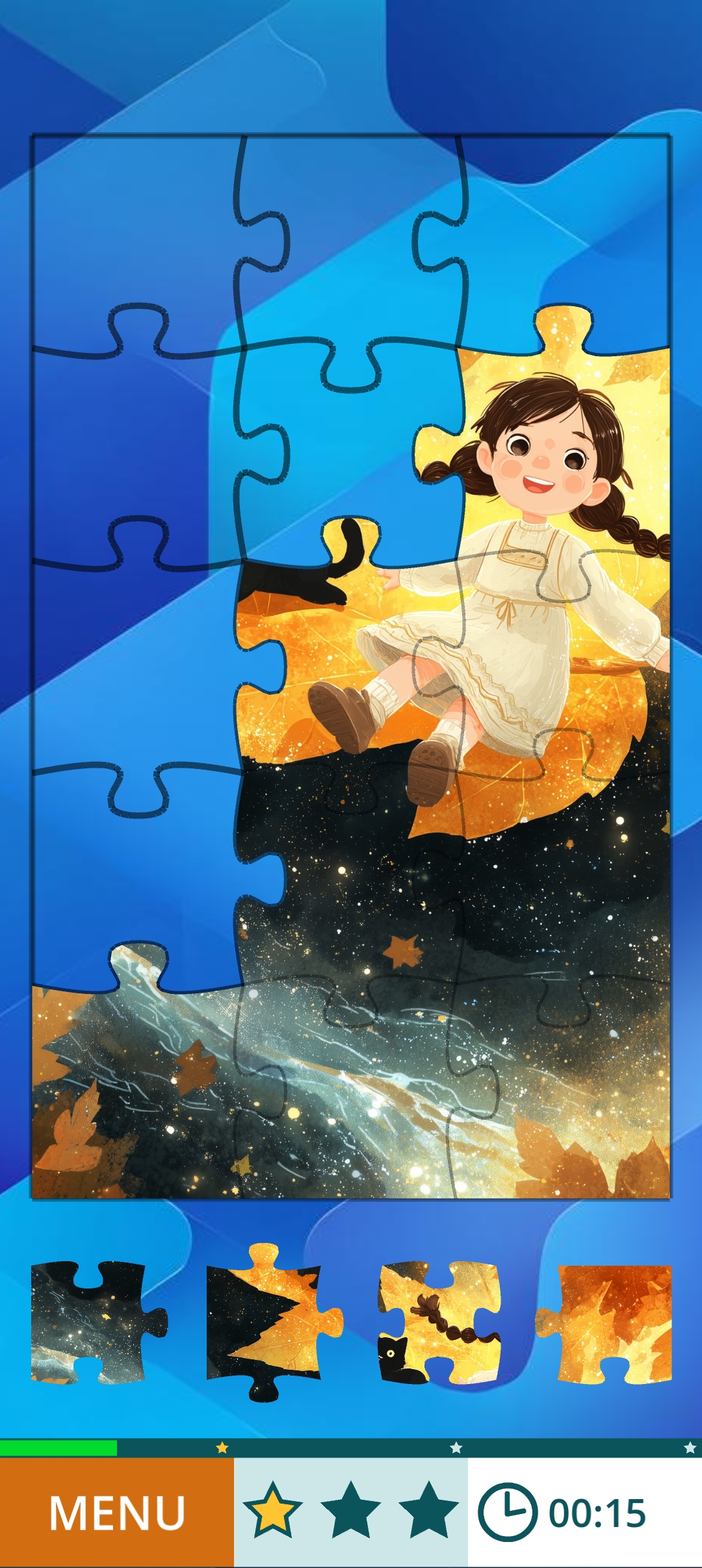The width and height of the screenshot is (702, 1568).
Task: Choose the orange autumn leaves puzzle piece
Action: pos(611,1322)
